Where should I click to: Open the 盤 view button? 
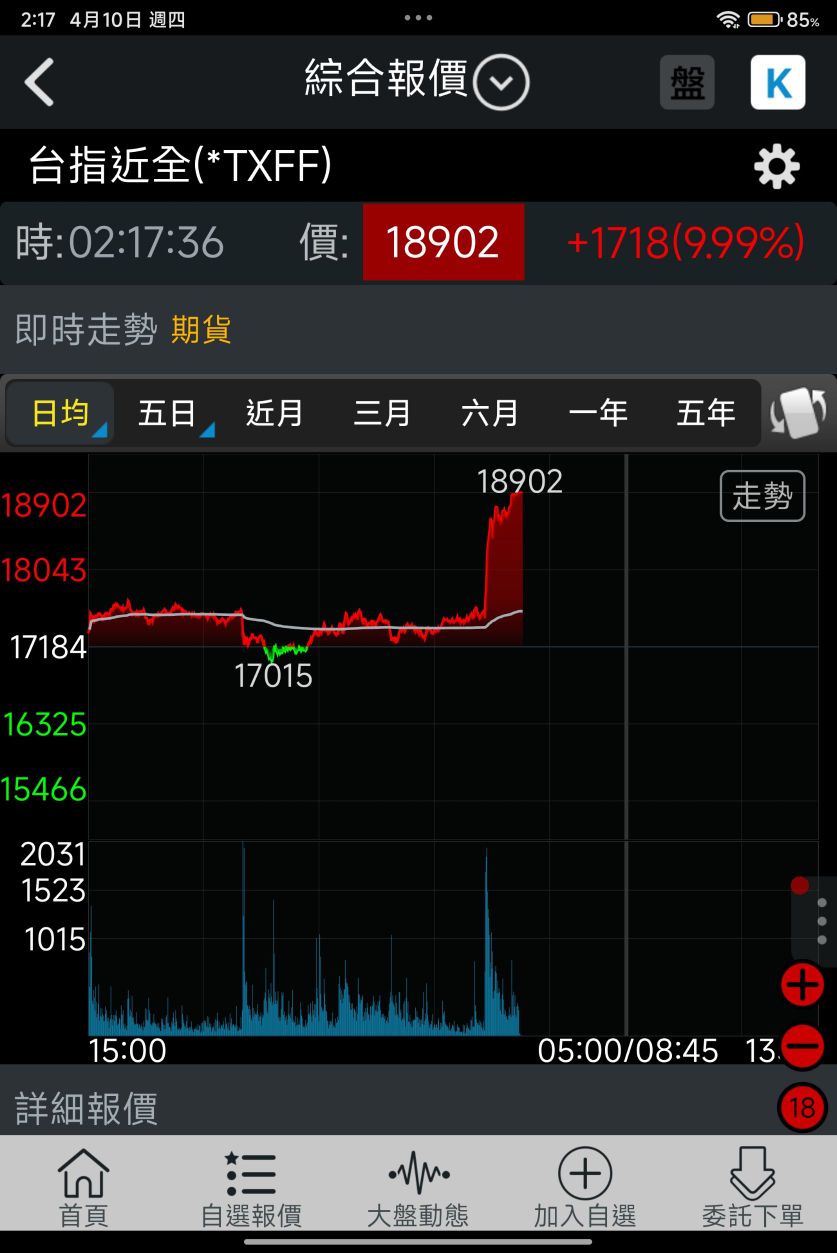click(687, 83)
